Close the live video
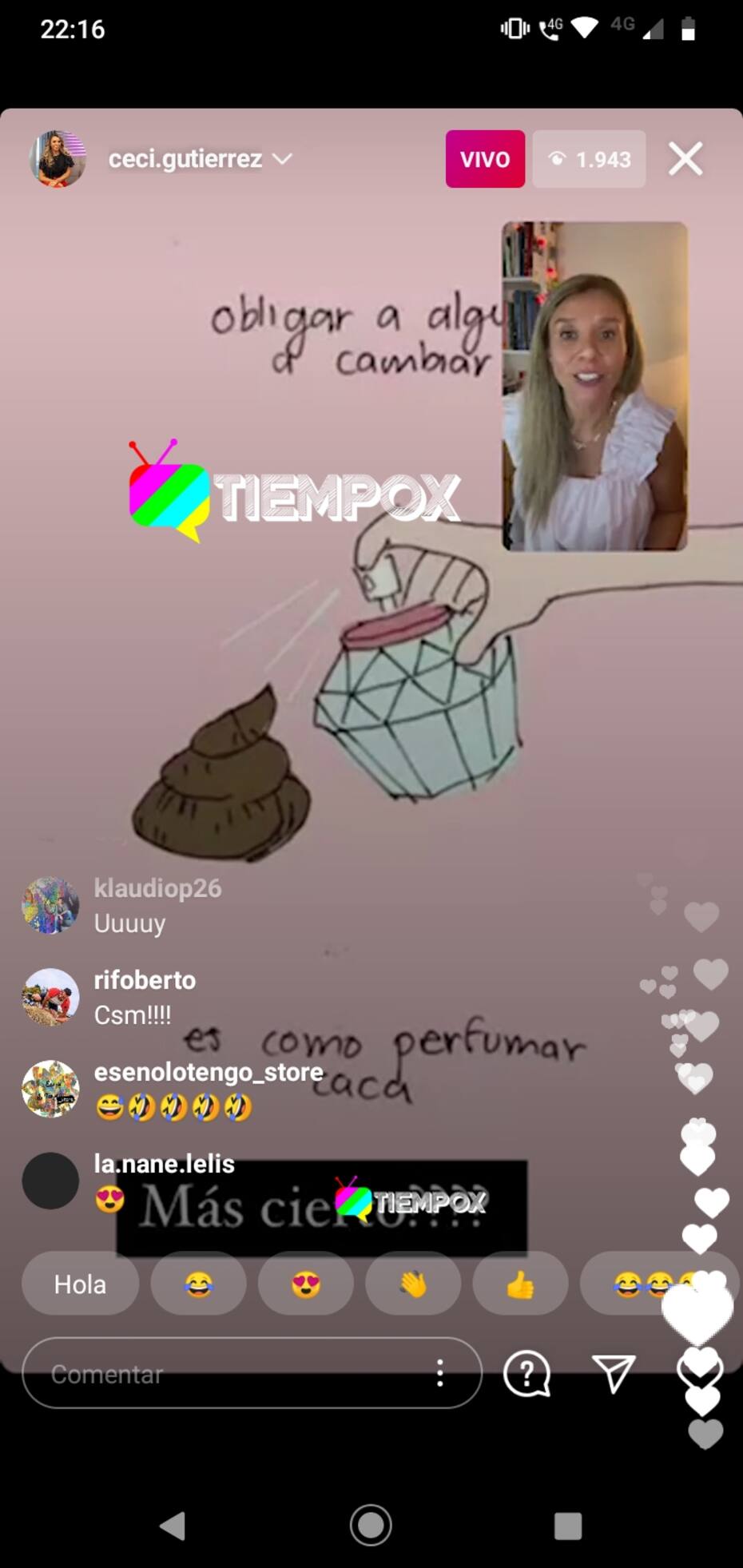This screenshot has width=743, height=1568. (685, 159)
